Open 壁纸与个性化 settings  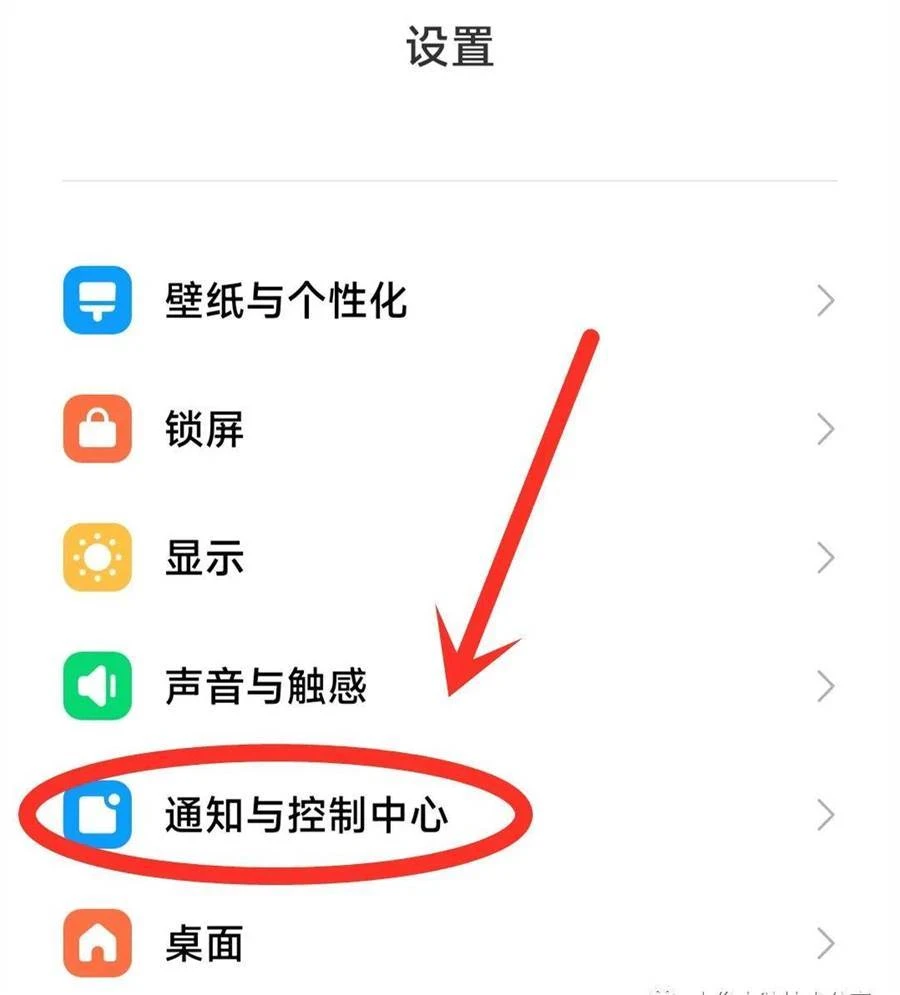286,300
